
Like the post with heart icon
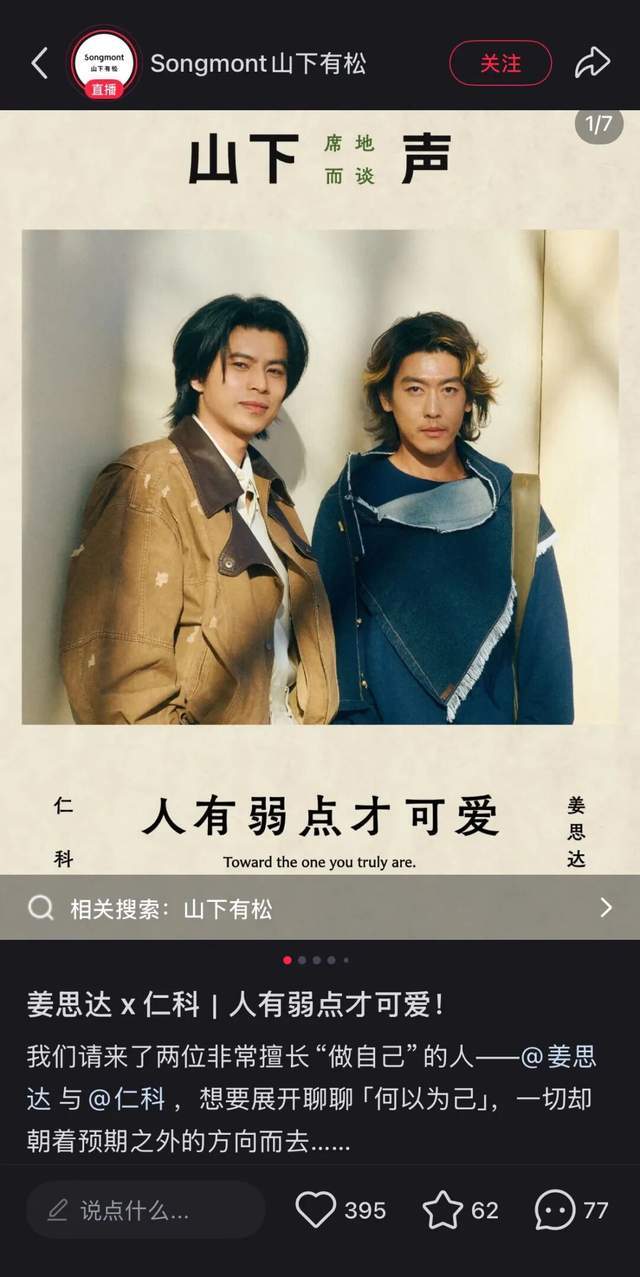click(x=316, y=1210)
